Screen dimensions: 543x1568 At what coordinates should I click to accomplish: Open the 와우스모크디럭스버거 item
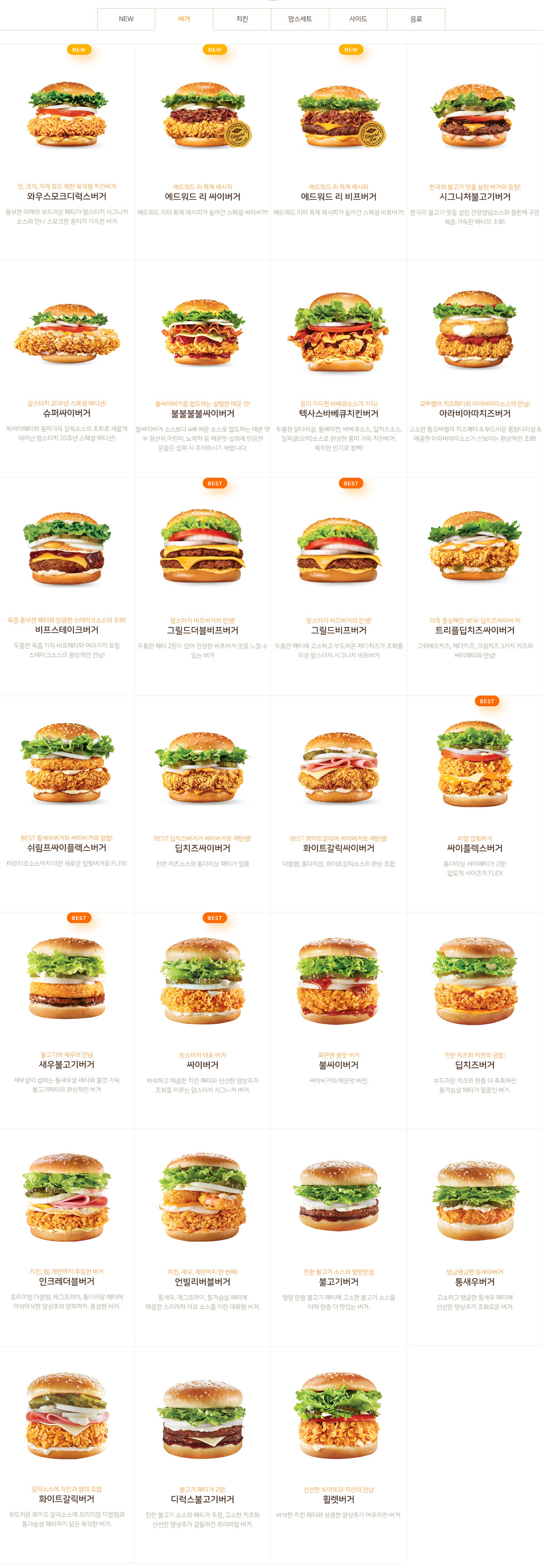[67, 196]
